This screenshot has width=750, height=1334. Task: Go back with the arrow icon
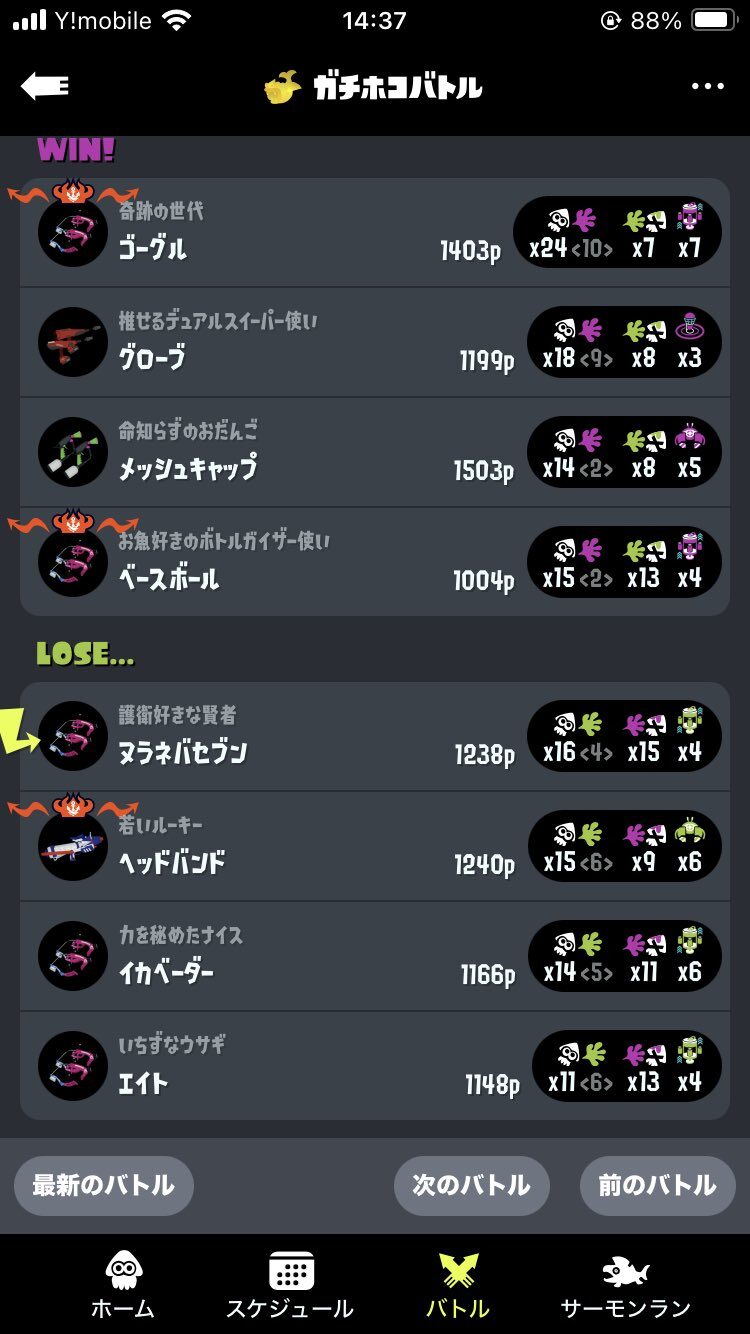pos(45,87)
